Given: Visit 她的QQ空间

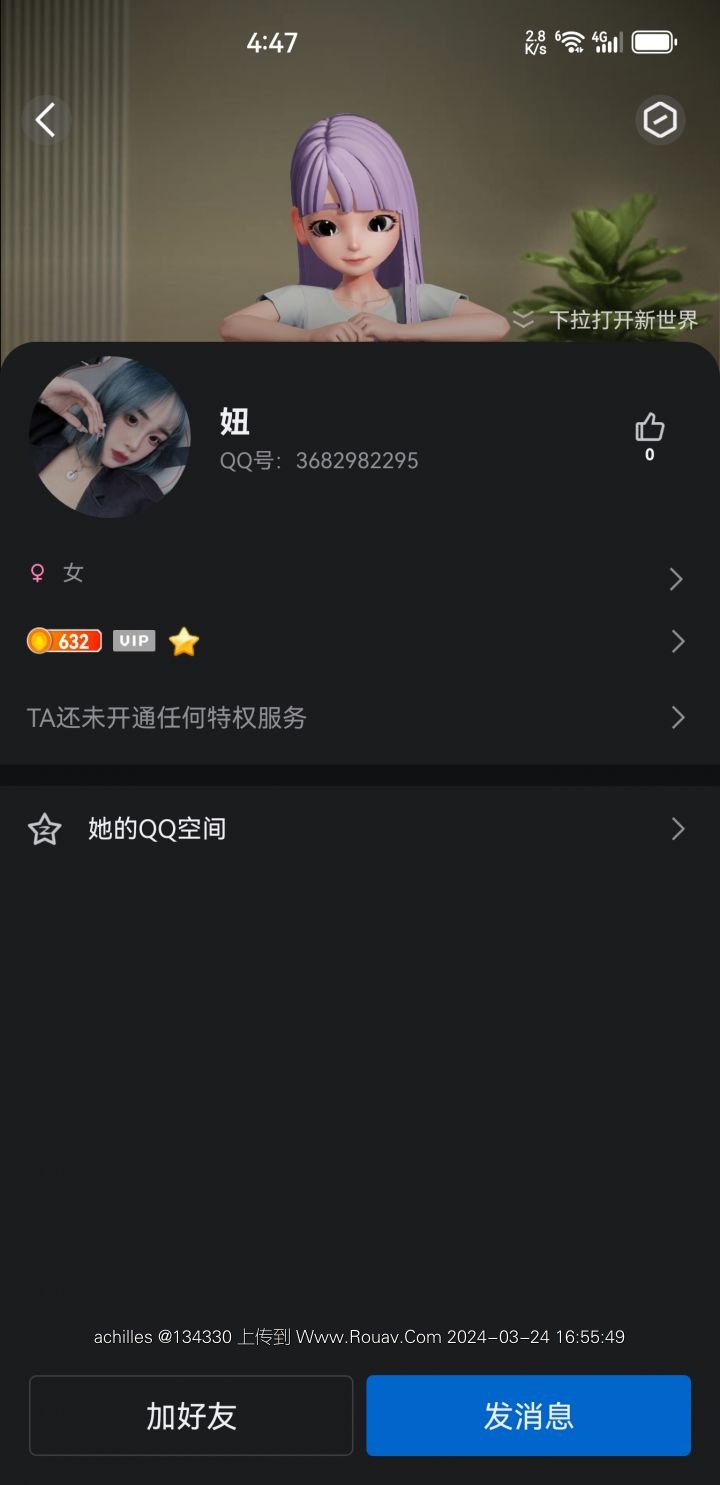Looking at the screenshot, I should pos(360,829).
